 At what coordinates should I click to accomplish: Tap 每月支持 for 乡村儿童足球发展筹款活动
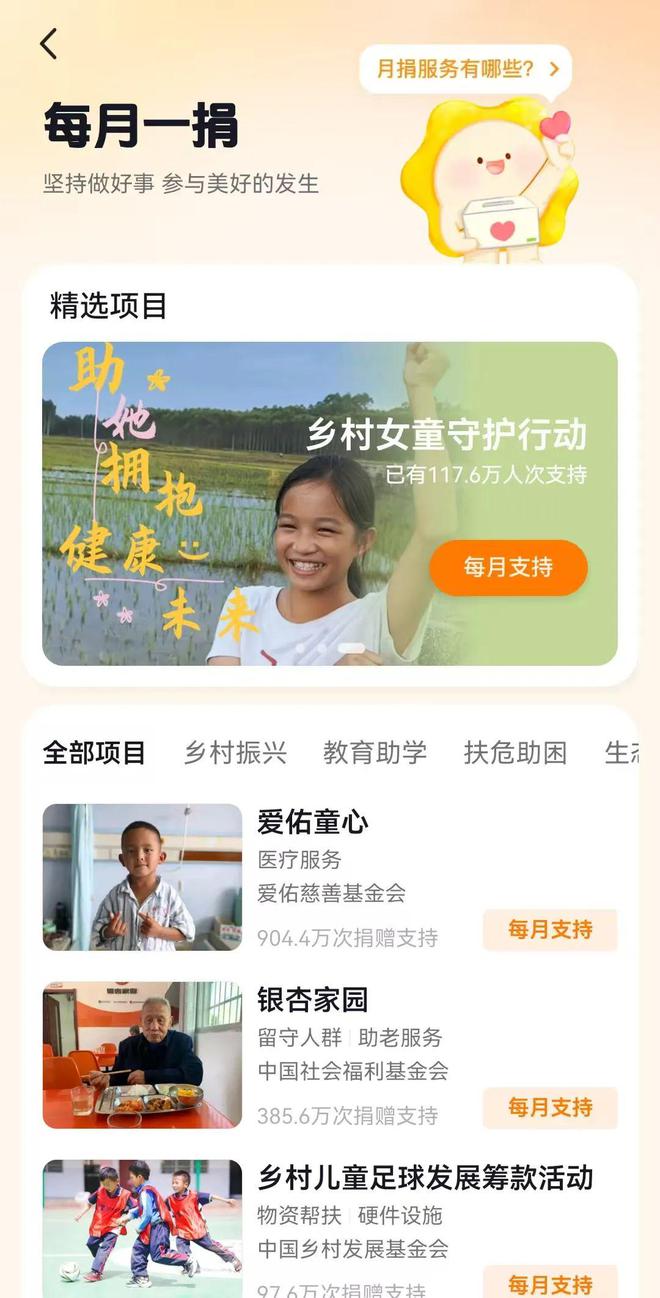[x=550, y=1282]
